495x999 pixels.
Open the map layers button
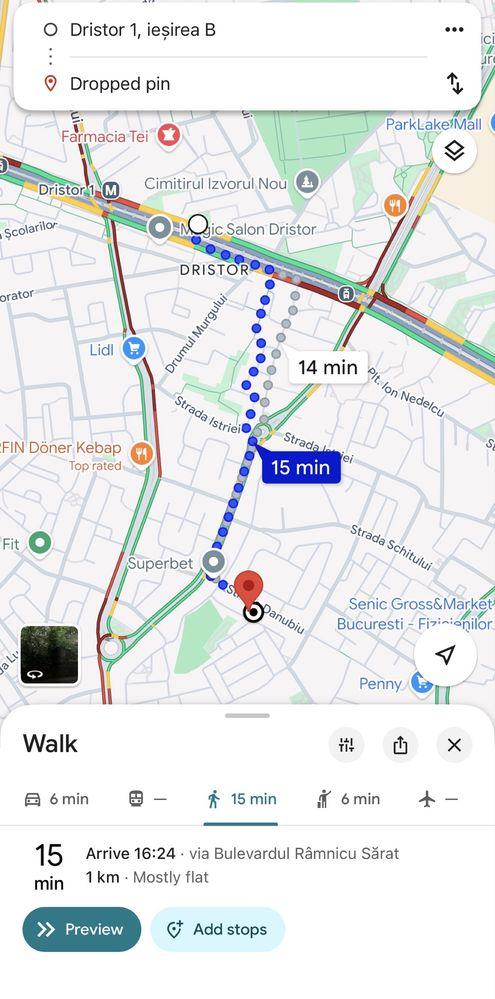click(x=454, y=151)
